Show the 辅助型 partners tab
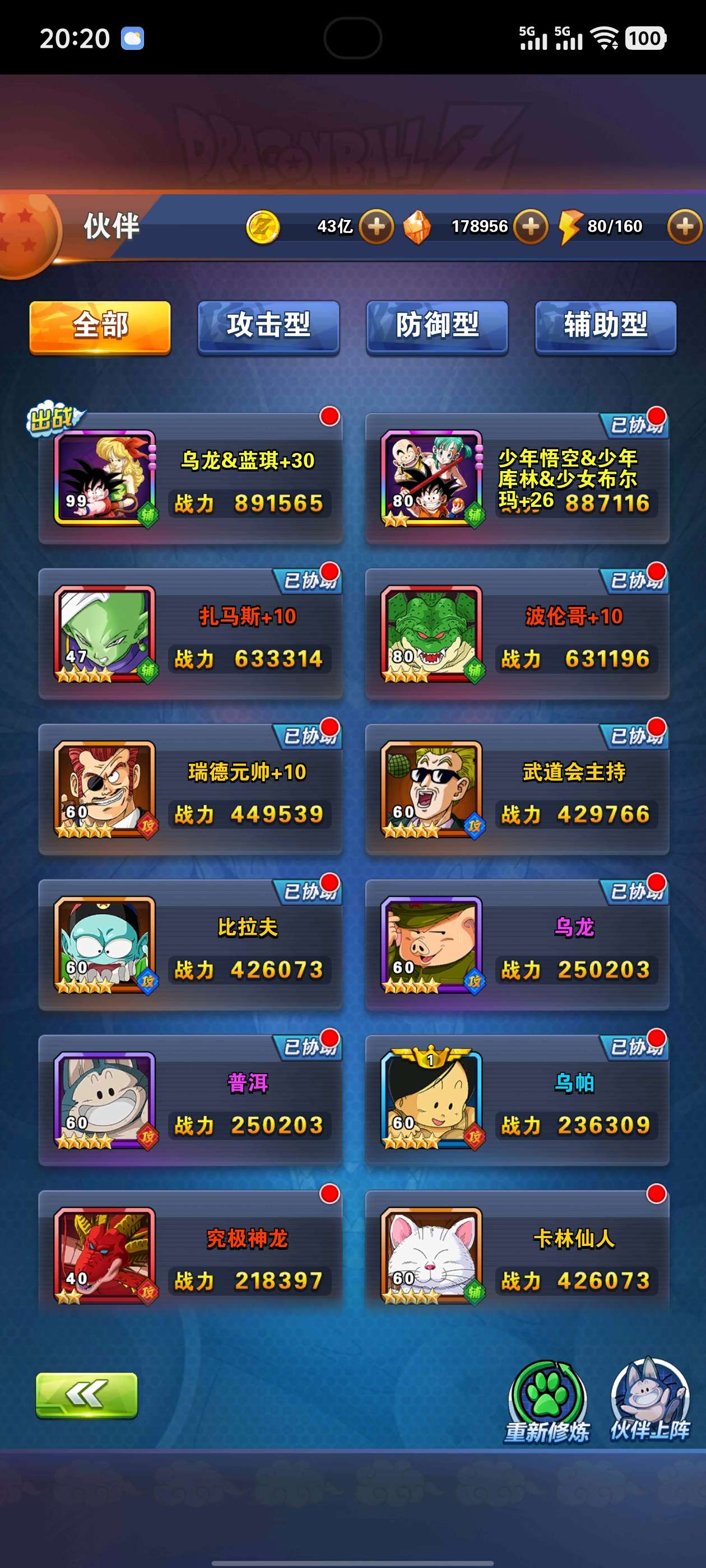Screen dimensions: 706x1568 pyautogui.click(x=606, y=326)
